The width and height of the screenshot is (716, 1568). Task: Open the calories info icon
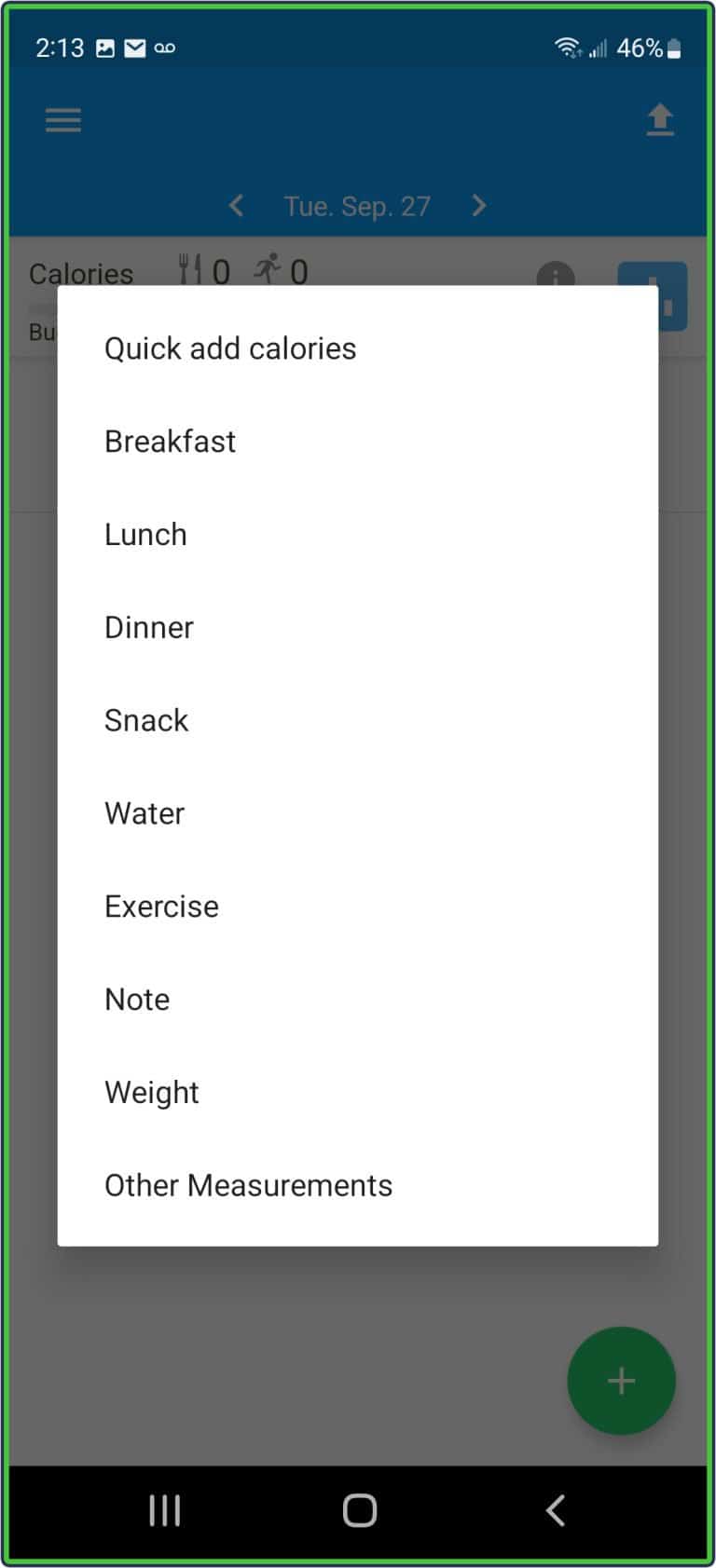click(x=557, y=277)
